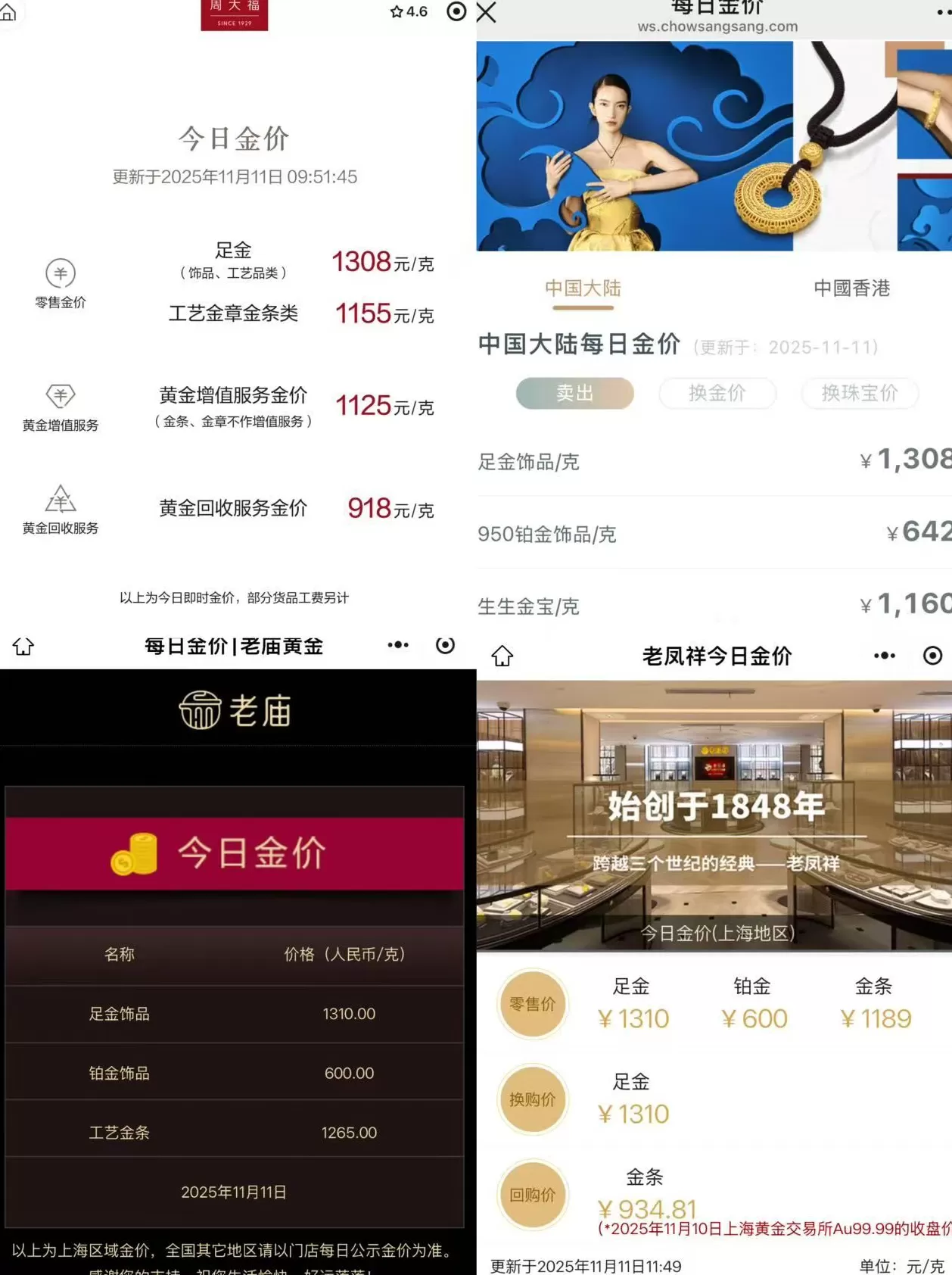The height and width of the screenshot is (1275, 952).
Task: Tap the home icon on 老庙黄金 page
Action: [23, 646]
